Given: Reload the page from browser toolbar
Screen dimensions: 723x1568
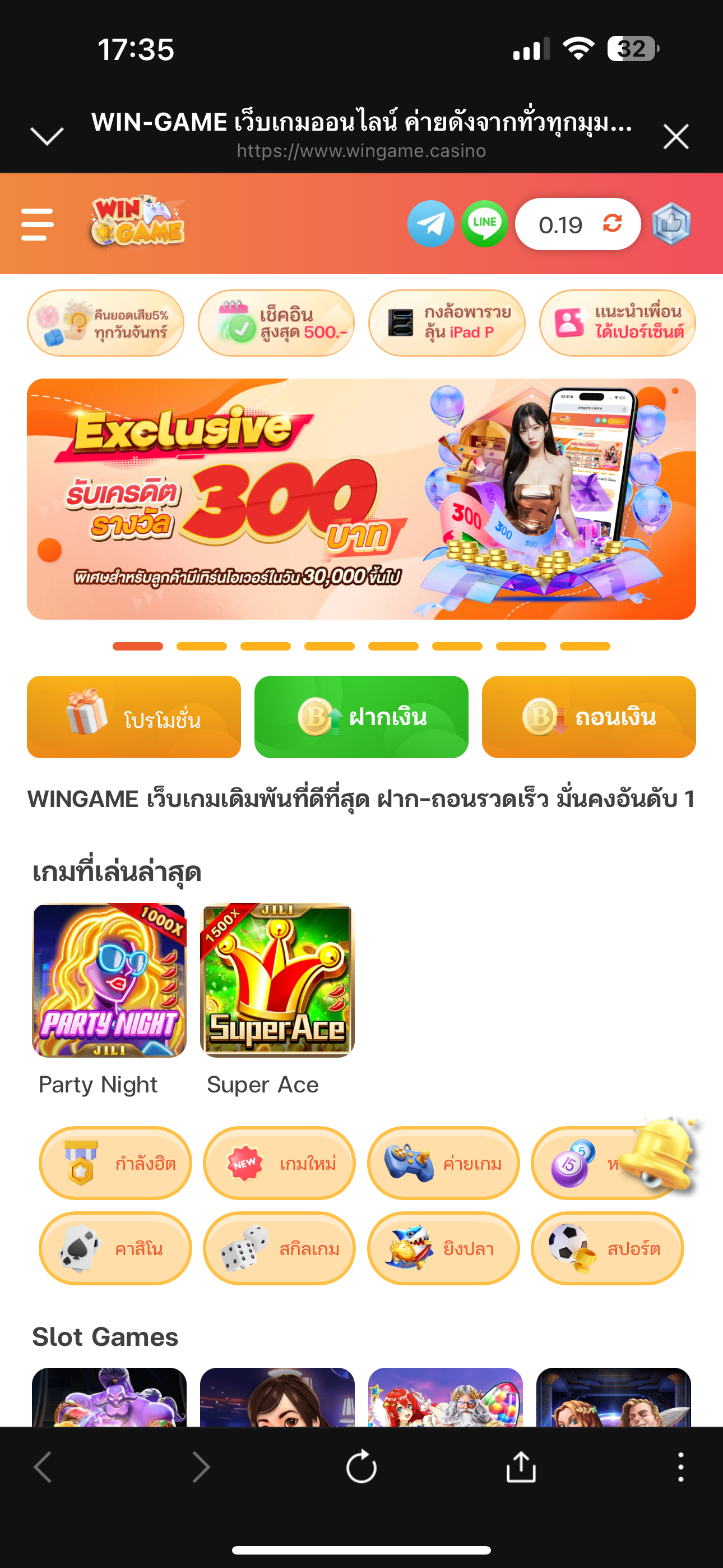Looking at the screenshot, I should coord(361,1467).
